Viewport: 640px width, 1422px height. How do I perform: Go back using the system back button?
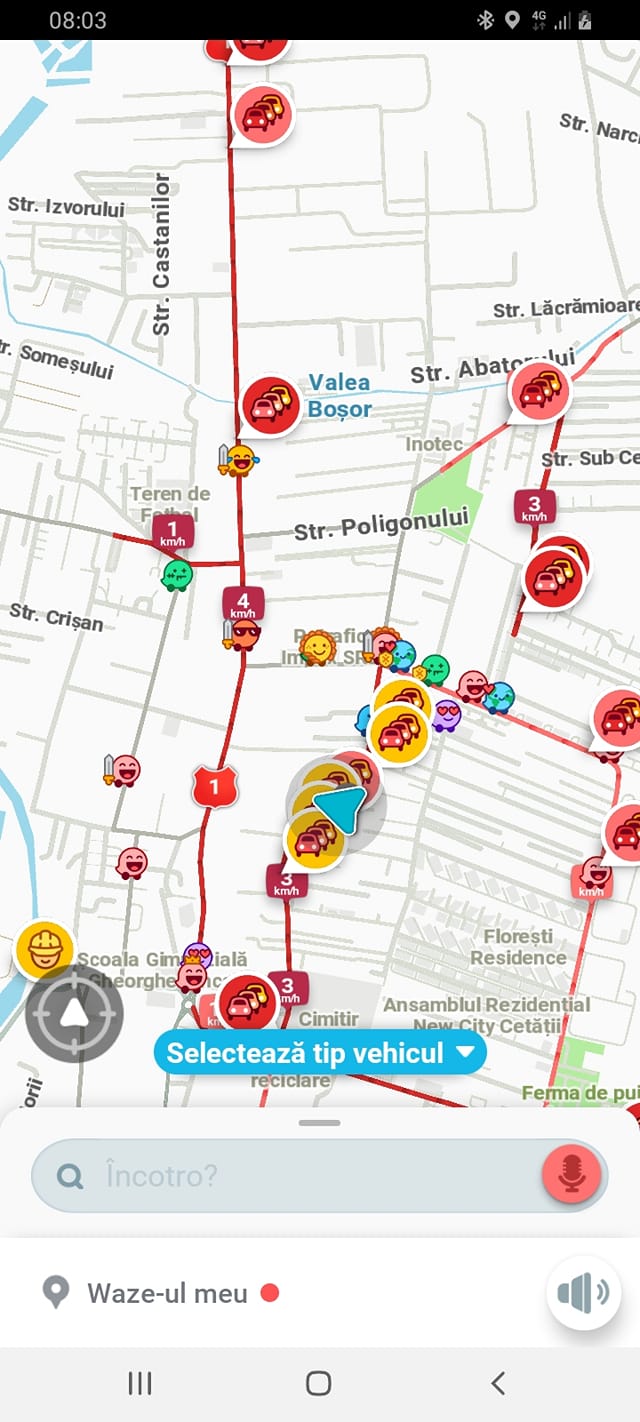pyautogui.click(x=498, y=1383)
